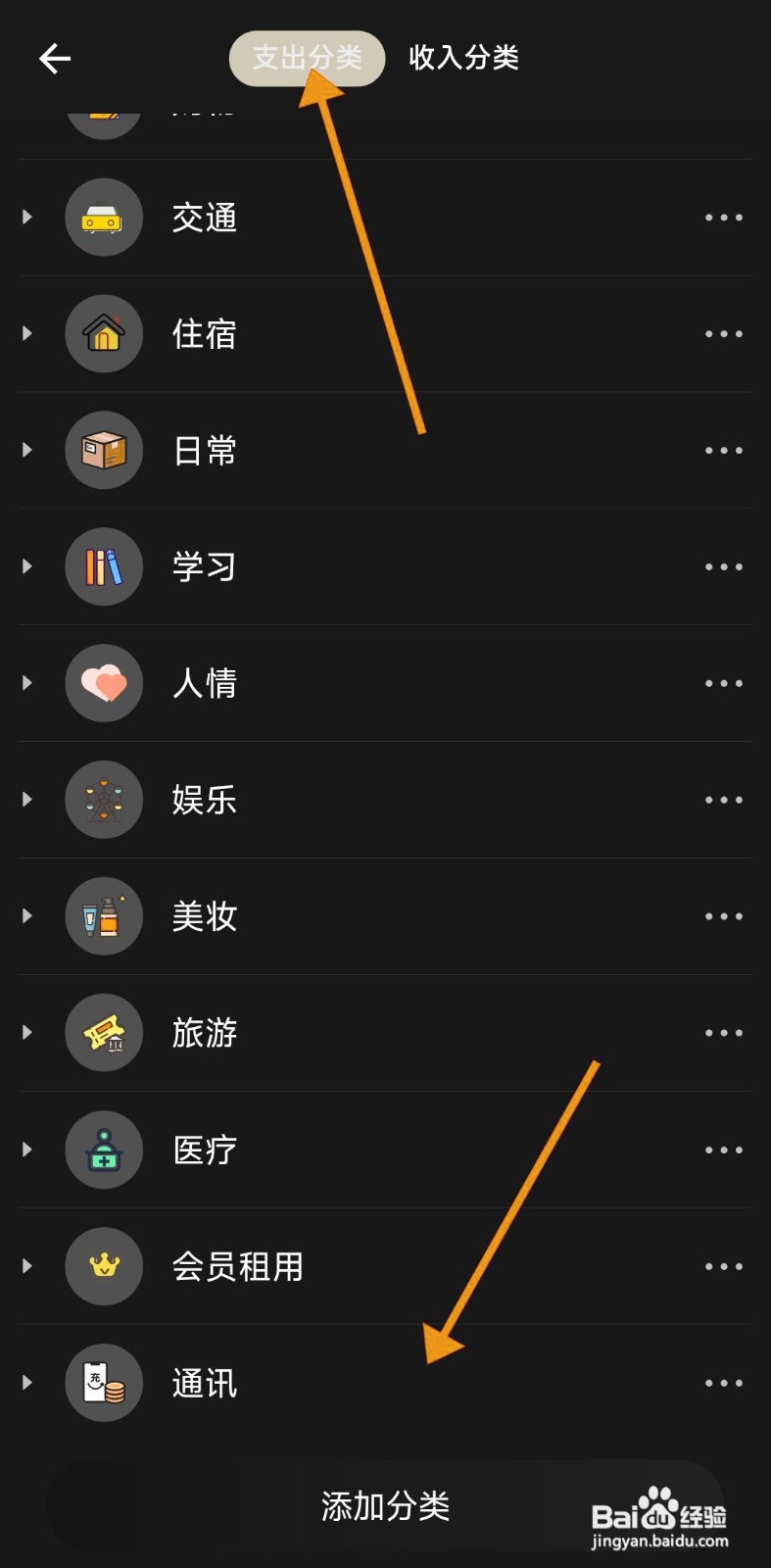Select the 人情 hearts icon
Viewport: 771px width, 1568px height.
pos(104,683)
